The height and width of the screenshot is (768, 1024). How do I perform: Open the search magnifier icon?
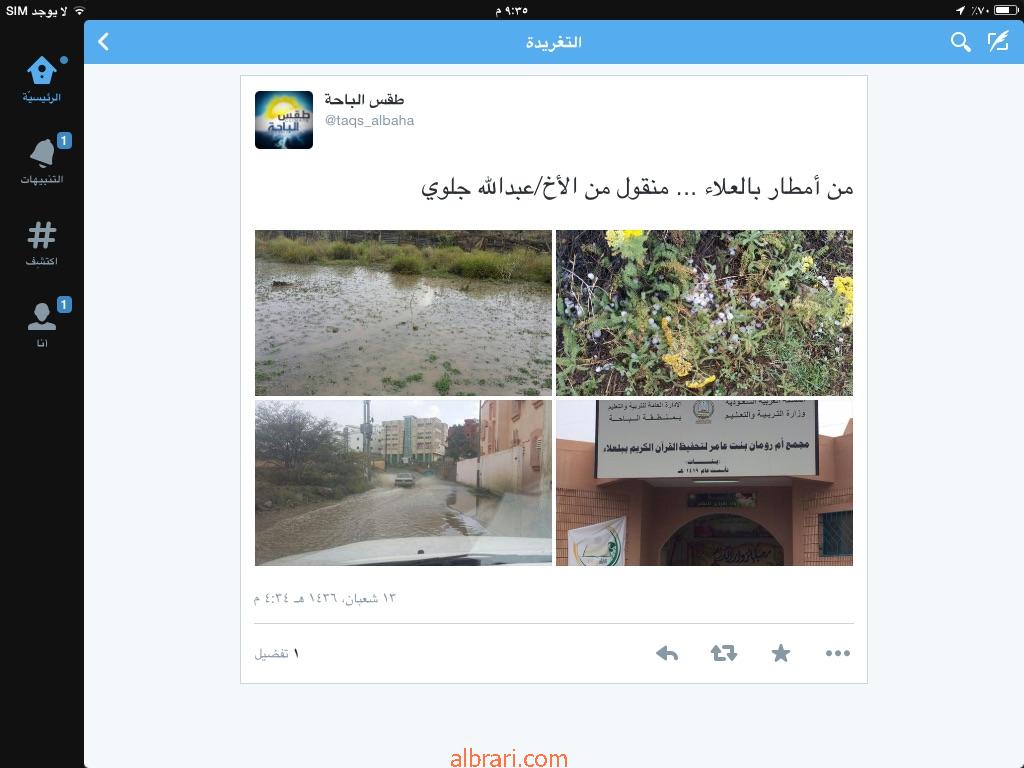click(960, 42)
